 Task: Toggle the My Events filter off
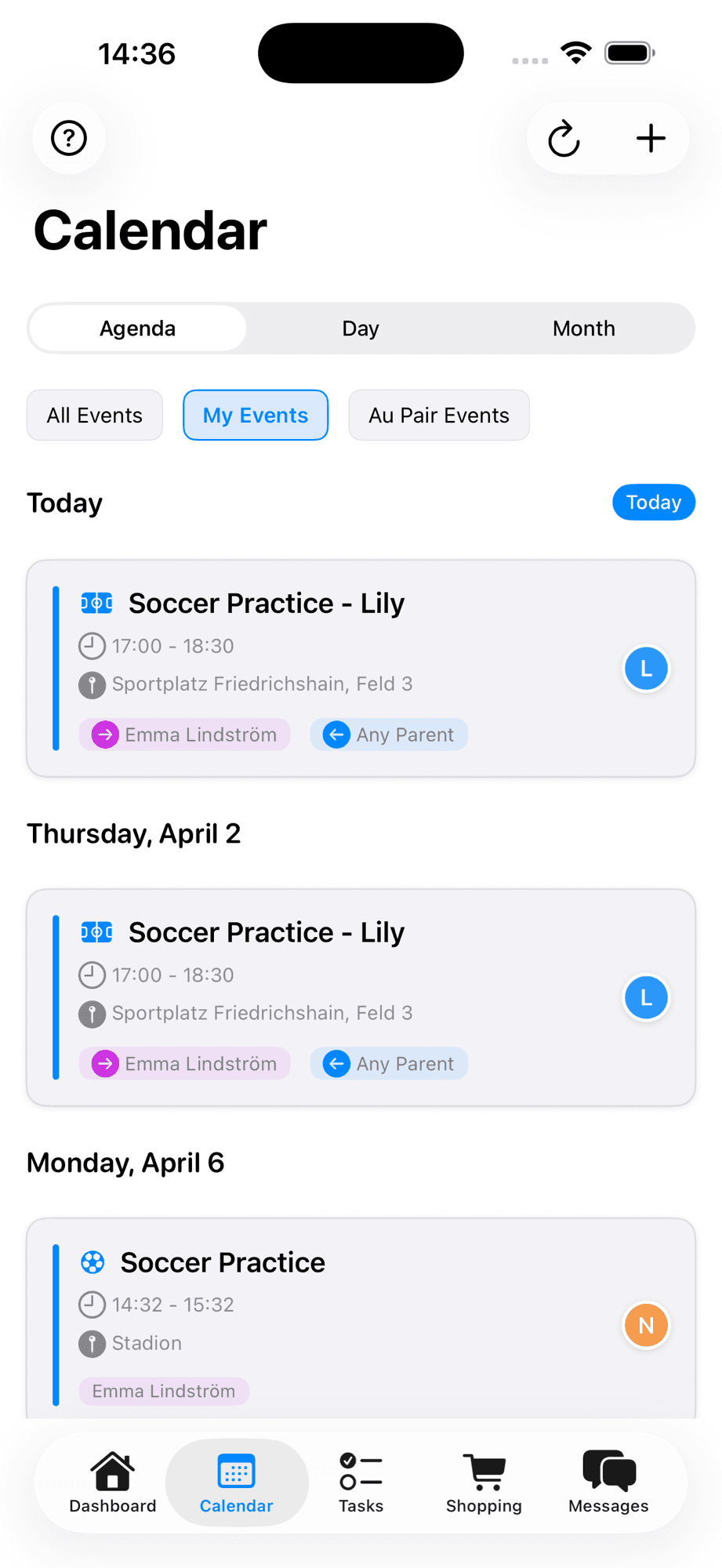click(256, 415)
